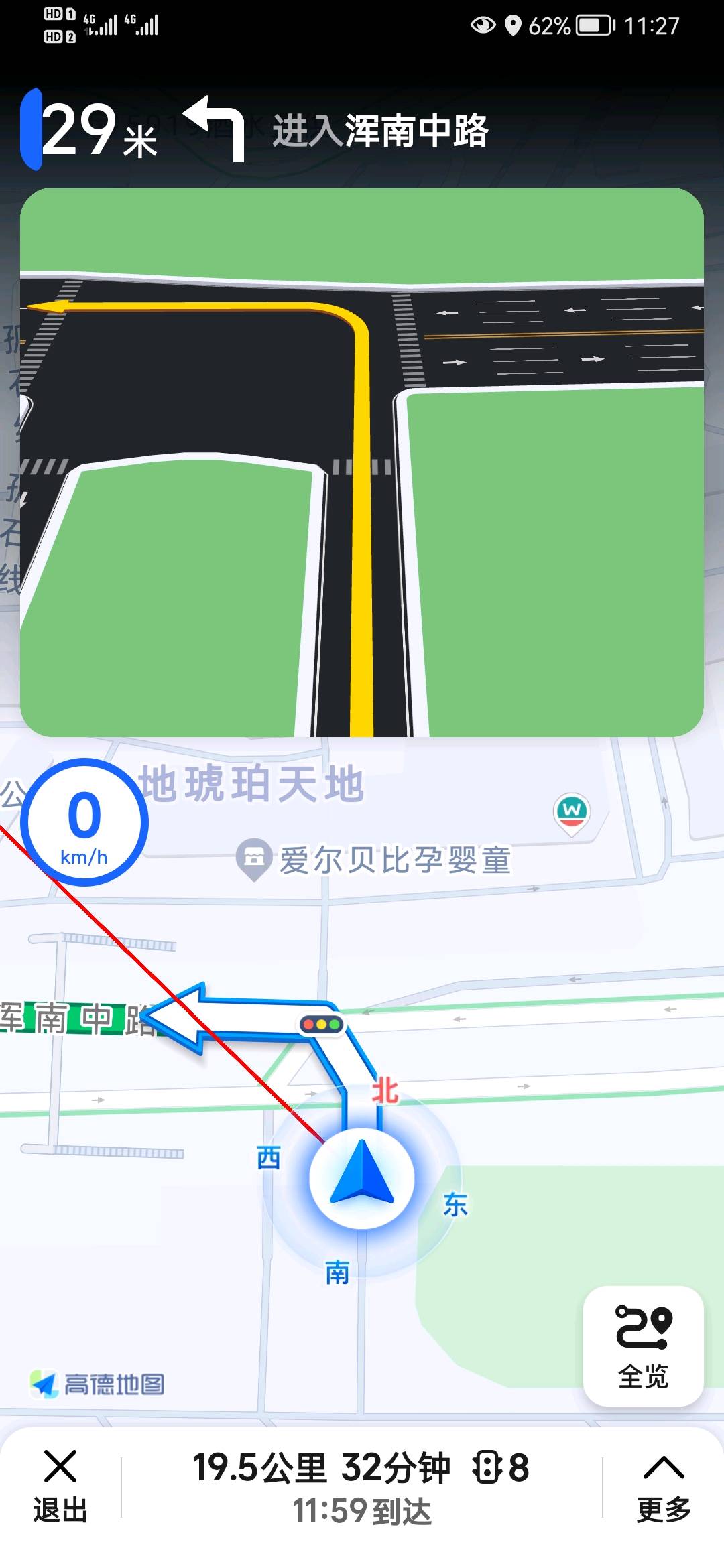Expand the 更多 options panel

[x=663, y=1485]
